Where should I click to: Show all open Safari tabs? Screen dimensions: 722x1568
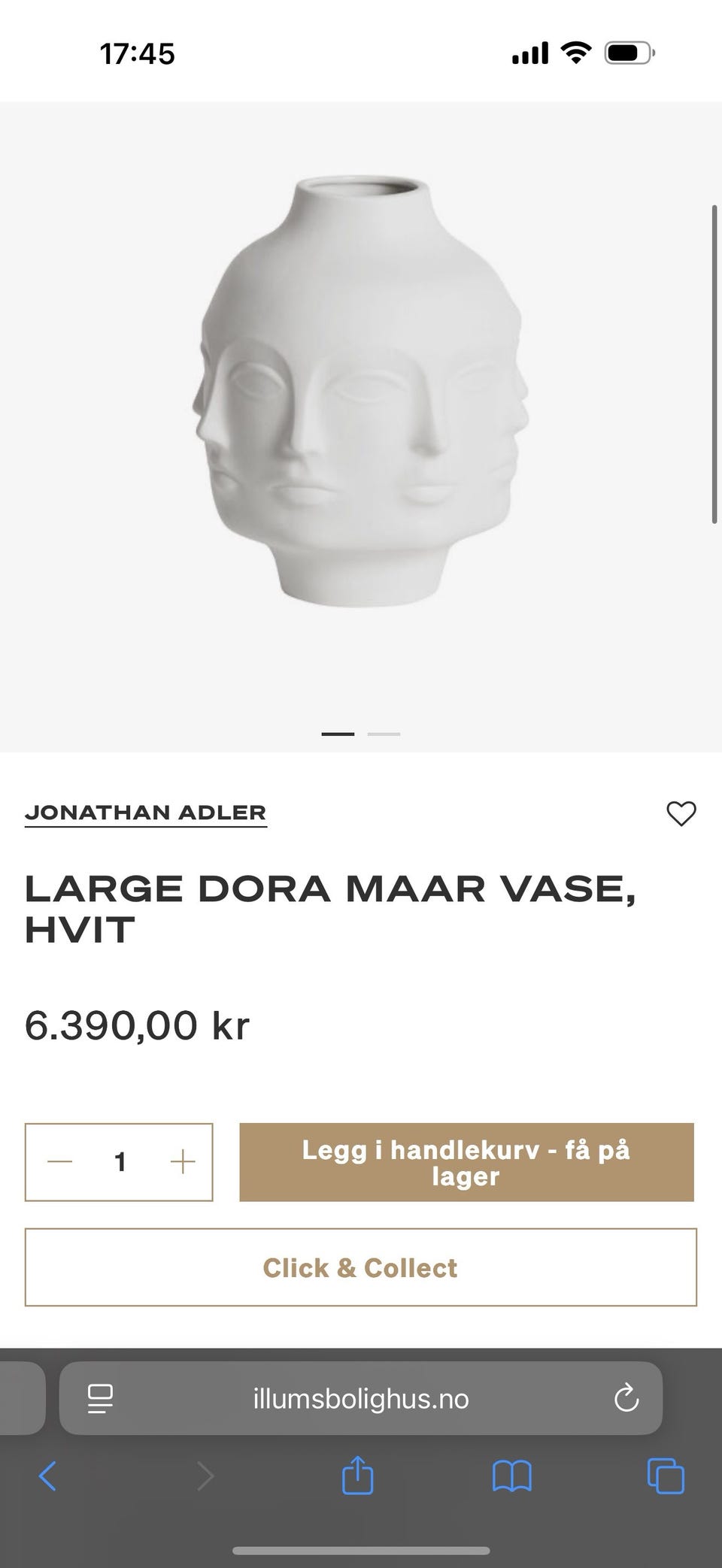click(x=666, y=1476)
